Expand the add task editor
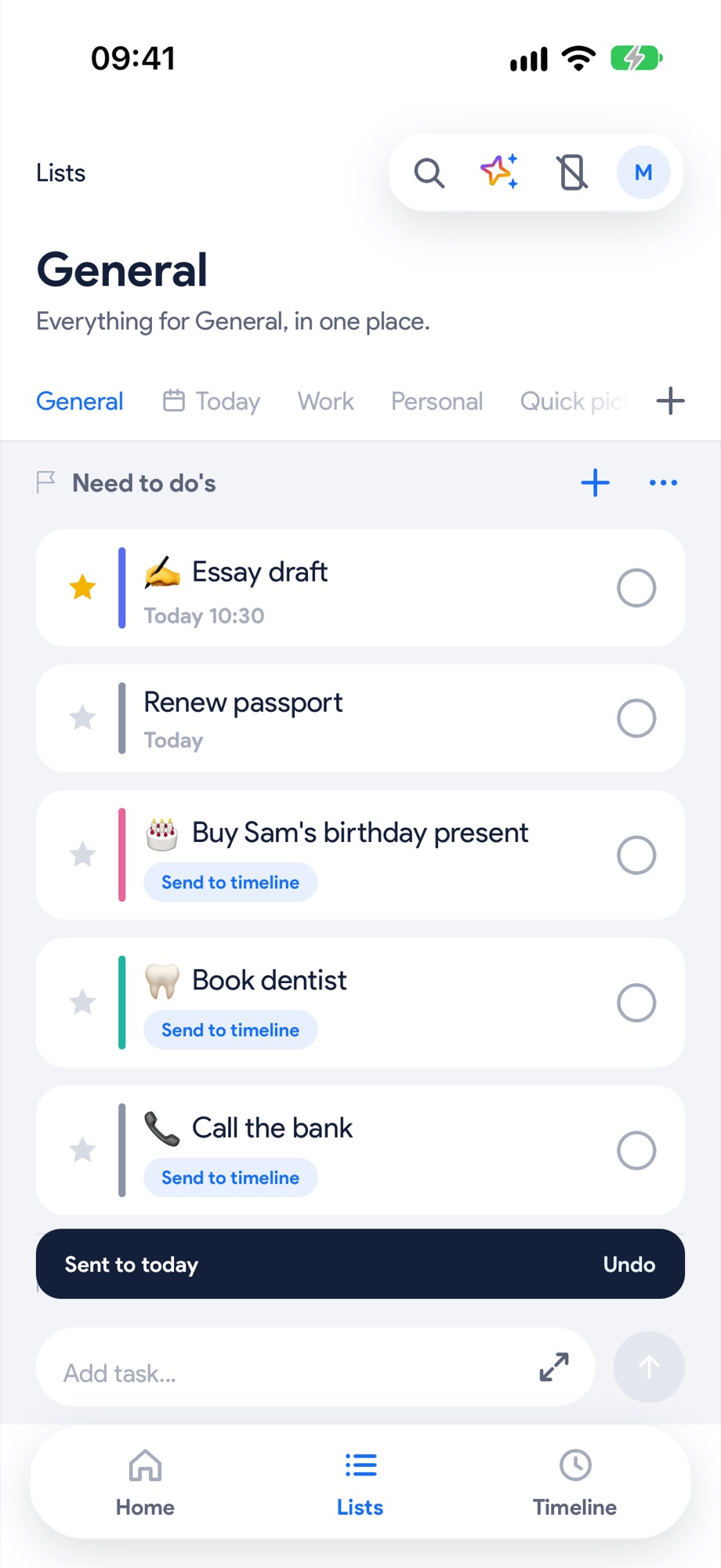The image size is (721, 1568). [x=554, y=1367]
